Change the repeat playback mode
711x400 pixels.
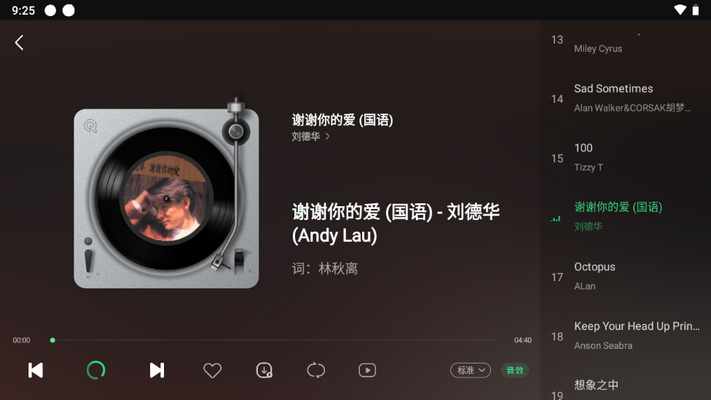[x=316, y=370]
